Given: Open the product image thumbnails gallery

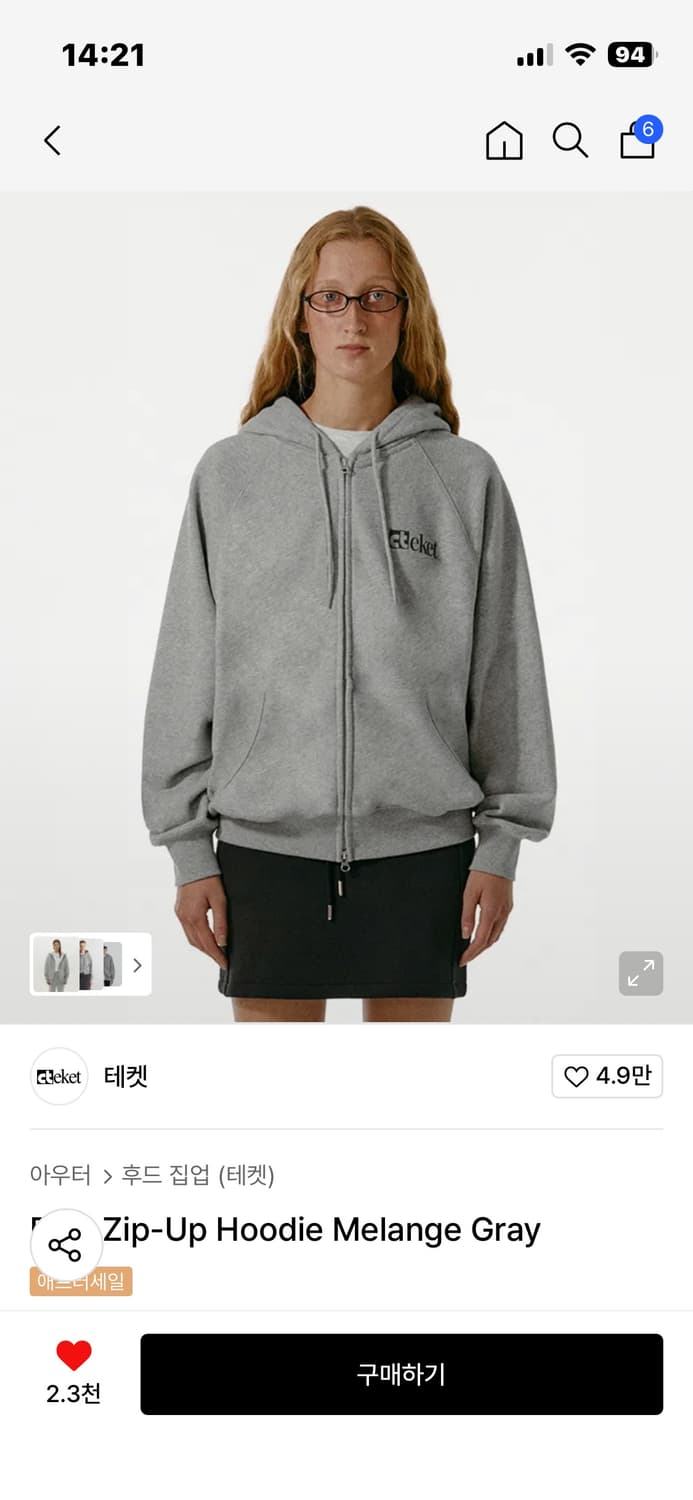Looking at the screenshot, I should coord(90,965).
